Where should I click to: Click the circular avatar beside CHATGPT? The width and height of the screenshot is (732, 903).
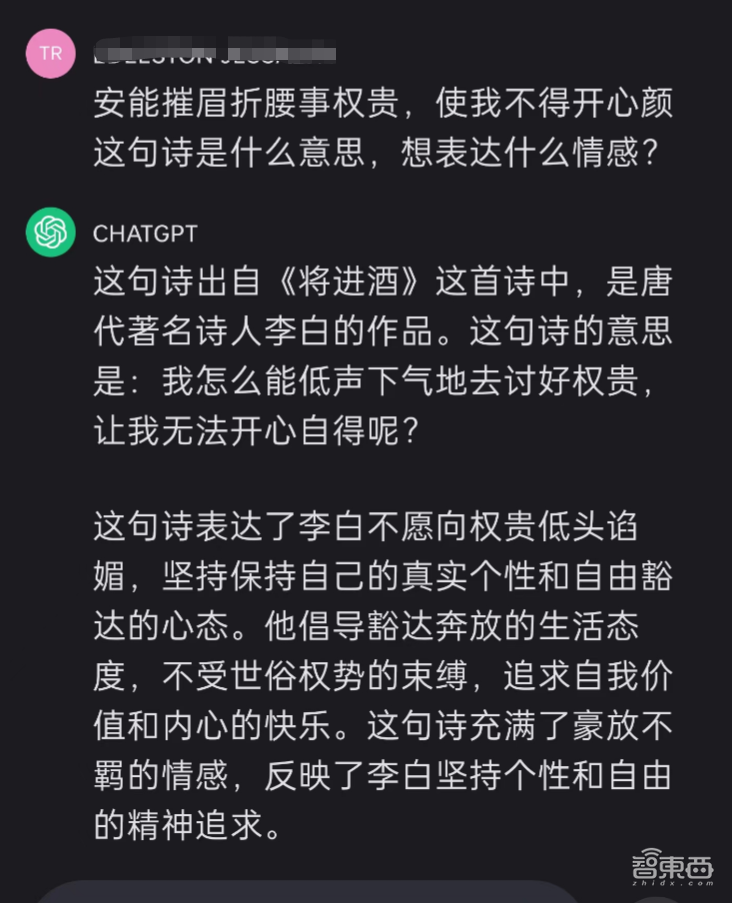(x=50, y=232)
